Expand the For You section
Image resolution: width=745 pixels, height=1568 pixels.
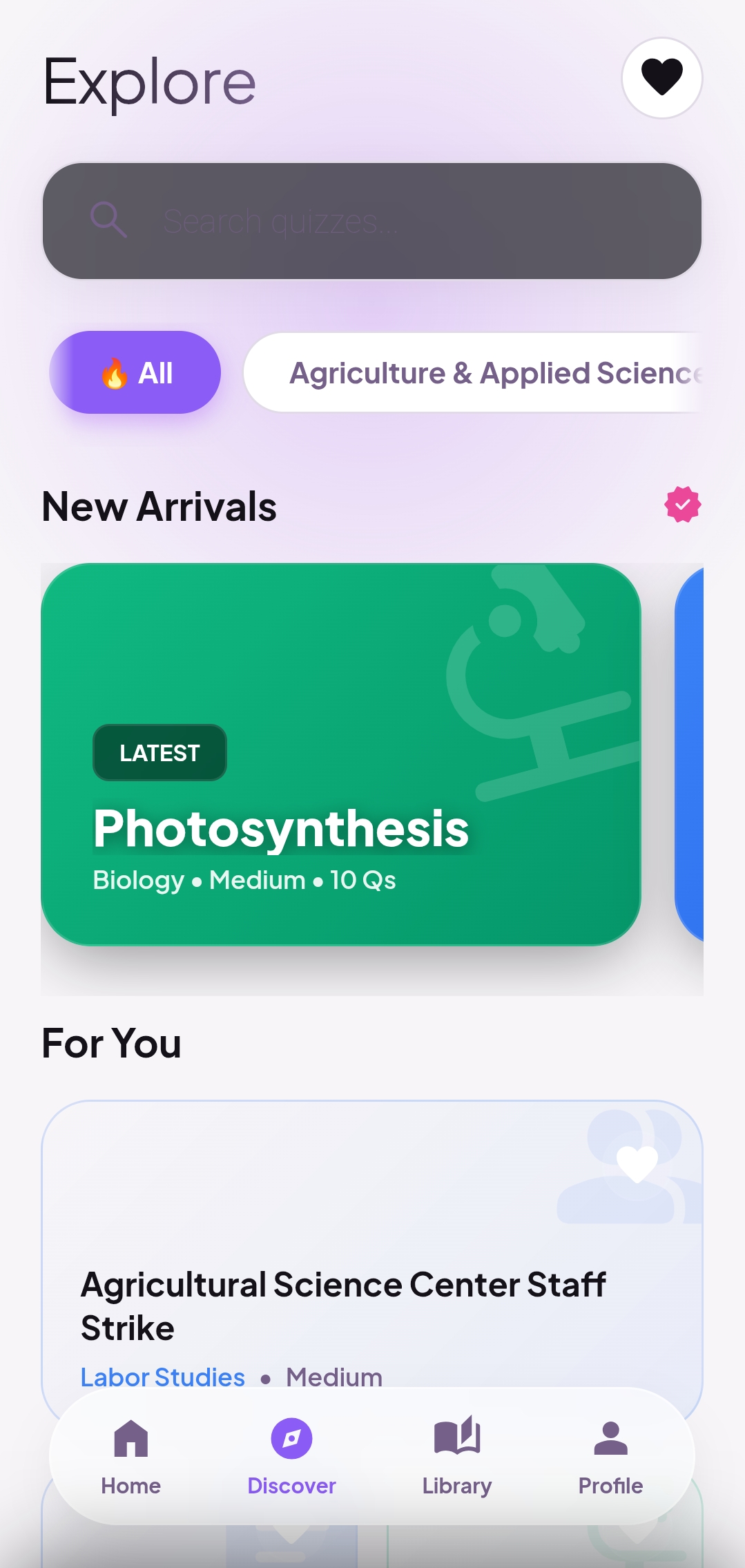click(111, 1044)
